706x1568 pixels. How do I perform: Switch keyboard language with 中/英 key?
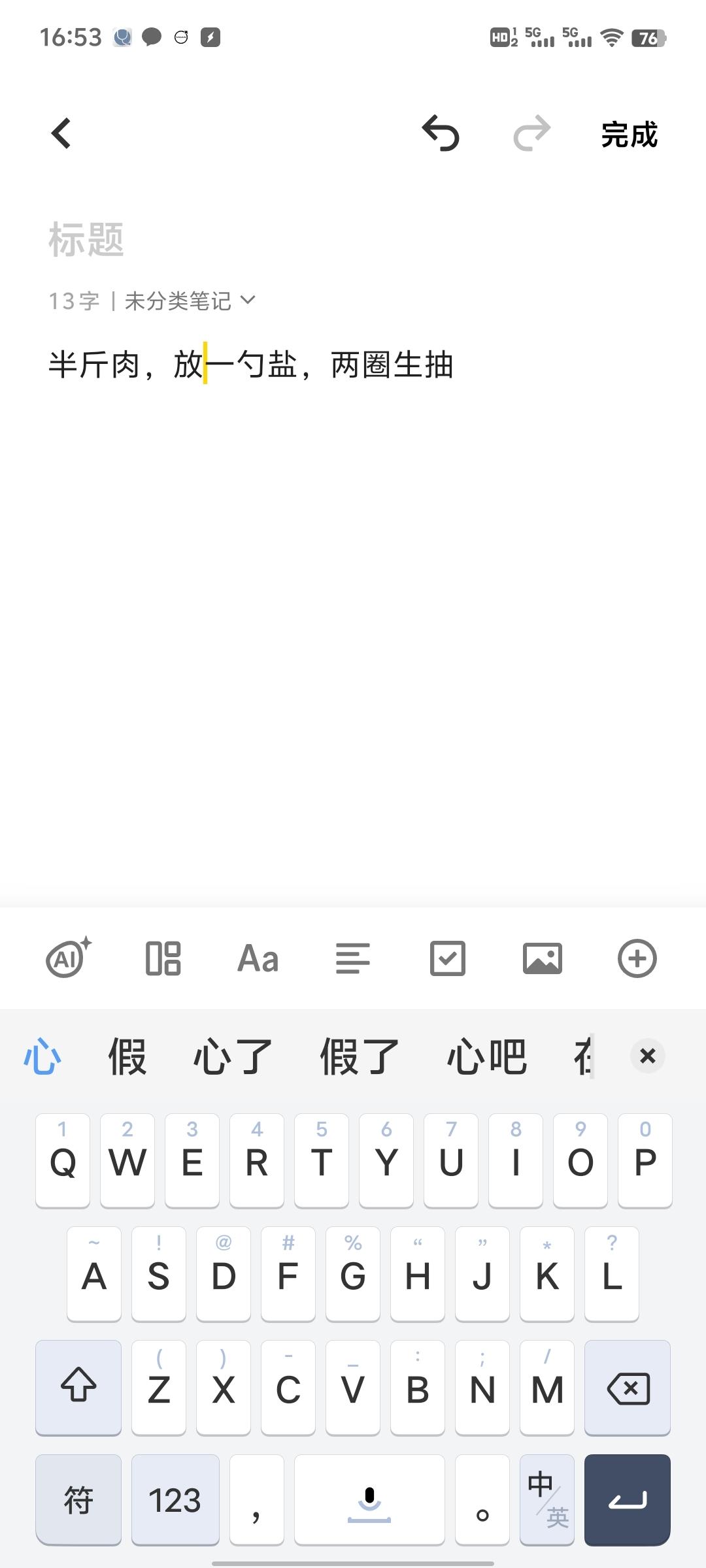[x=548, y=1499]
